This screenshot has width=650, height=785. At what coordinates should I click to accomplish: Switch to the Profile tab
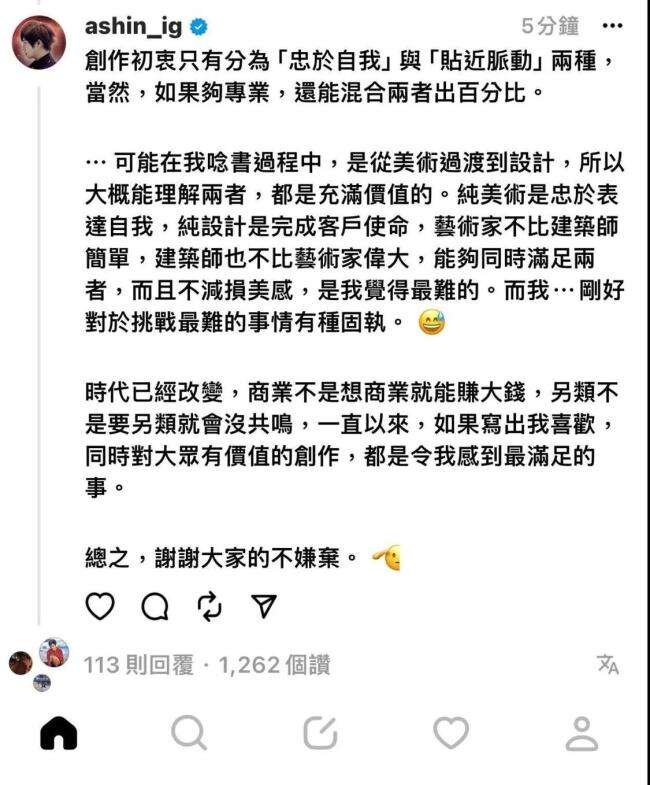582,733
